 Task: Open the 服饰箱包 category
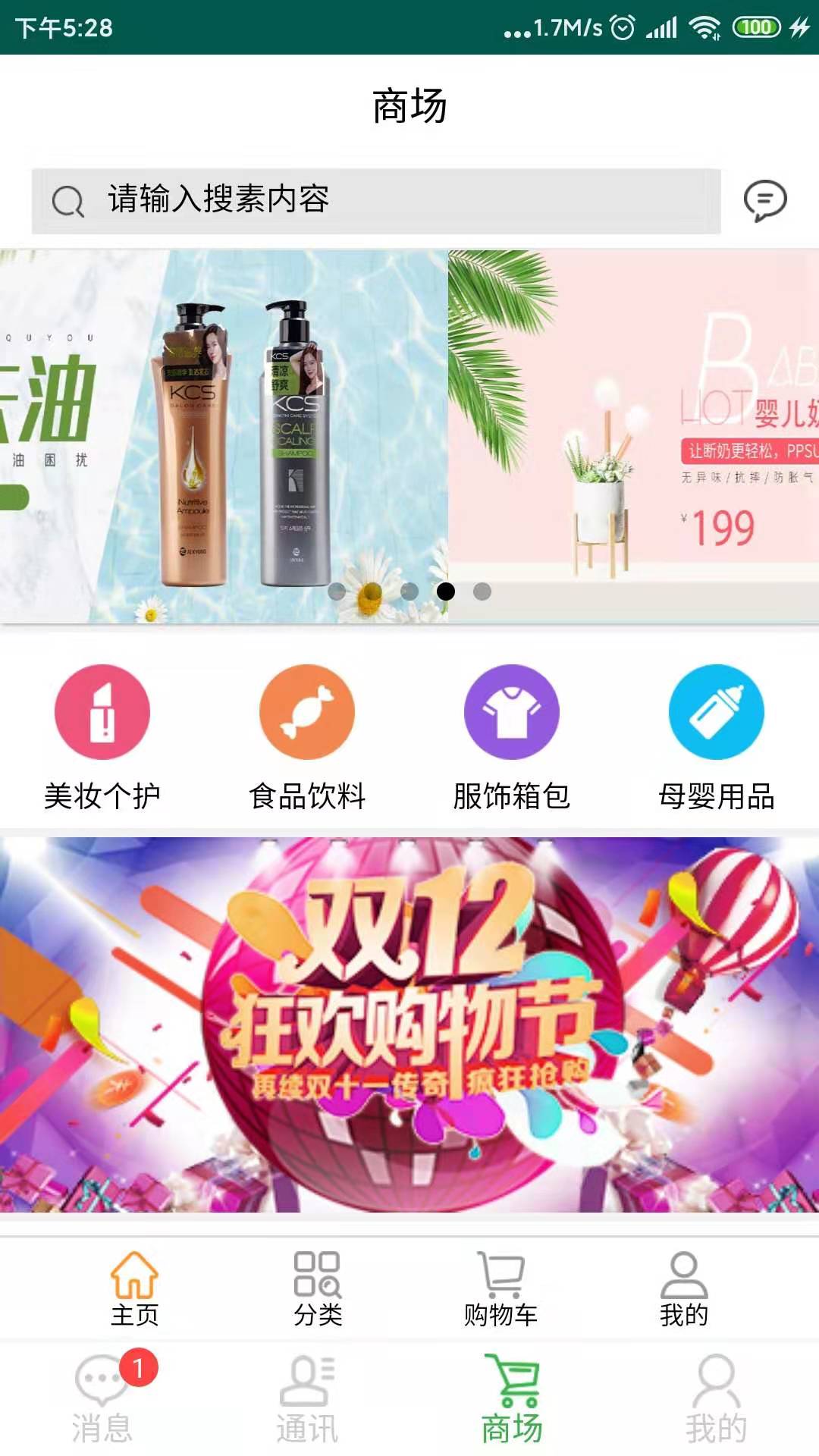512,737
